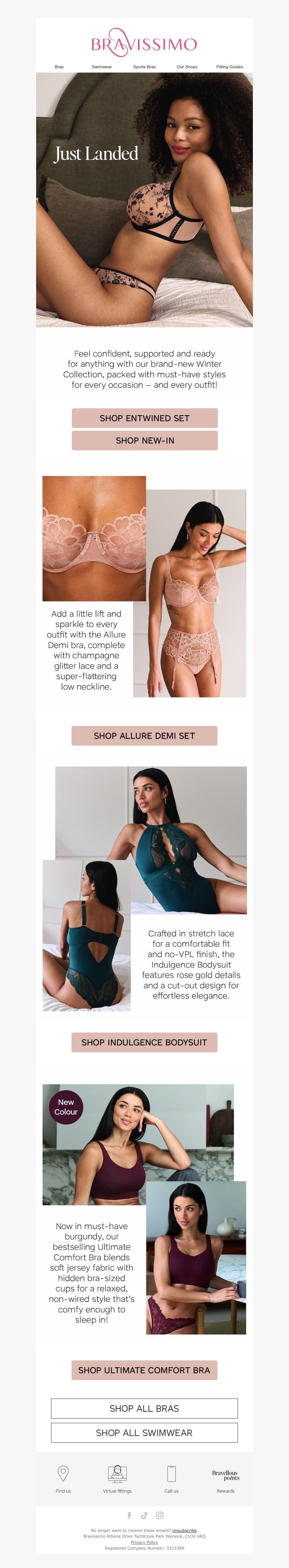Tap the Unsubscribe link
This screenshot has width=289, height=1568.
tap(184, 1530)
